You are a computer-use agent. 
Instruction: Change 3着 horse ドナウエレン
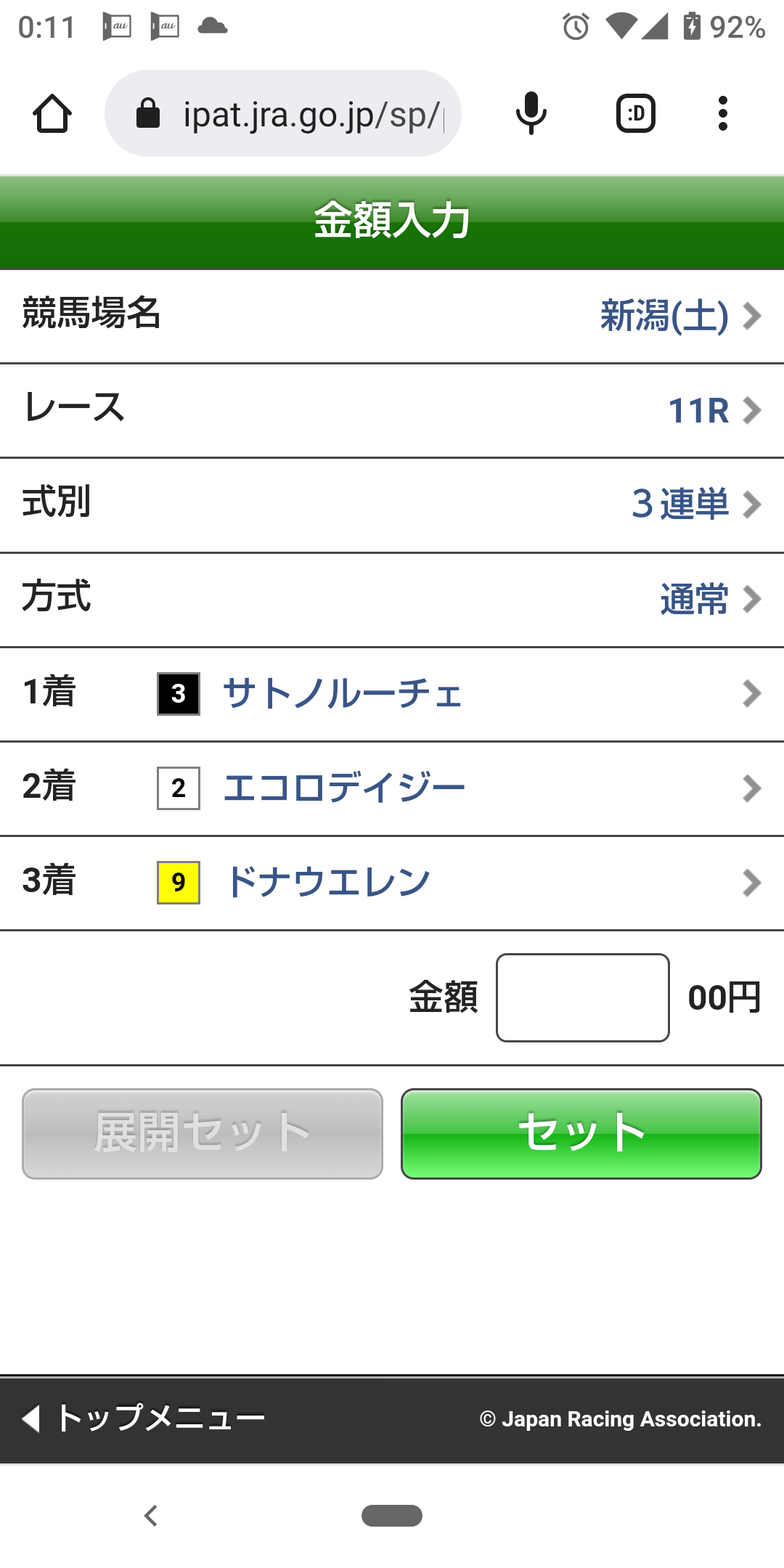[x=392, y=883]
